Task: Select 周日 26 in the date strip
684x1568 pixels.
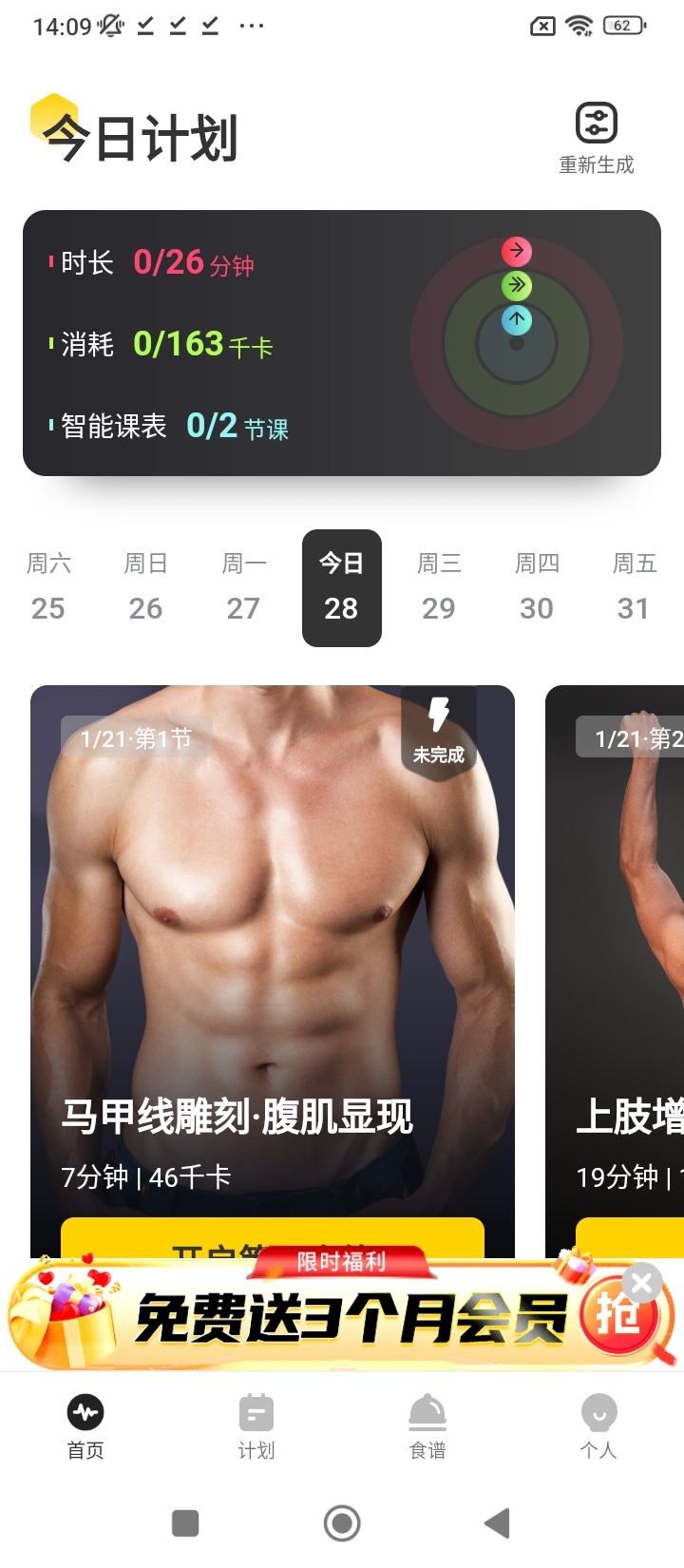Action: click(146, 588)
